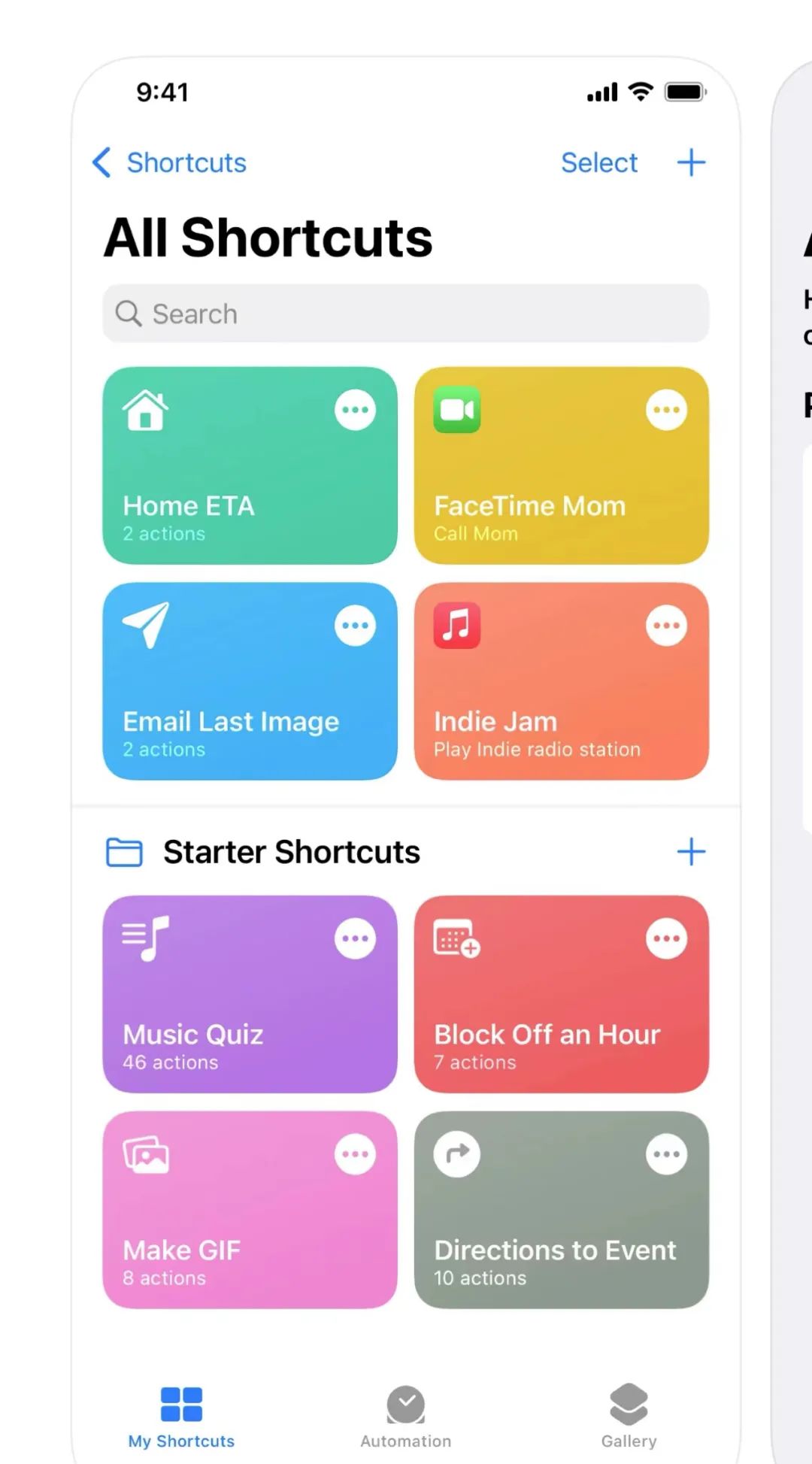812x1464 pixels.
Task: Navigate back using the Shortcuts link
Action: (168, 162)
